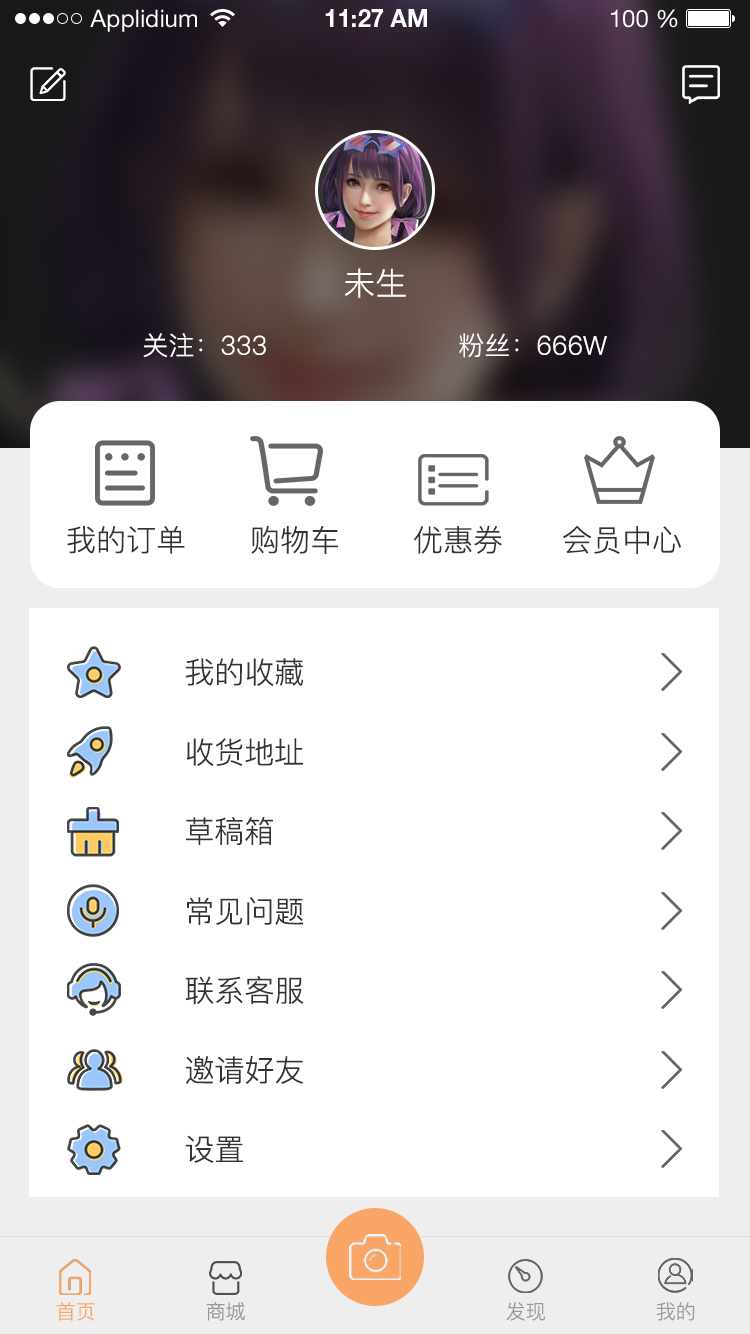
Task: Select 联系客服 contact support row
Action: [374, 990]
